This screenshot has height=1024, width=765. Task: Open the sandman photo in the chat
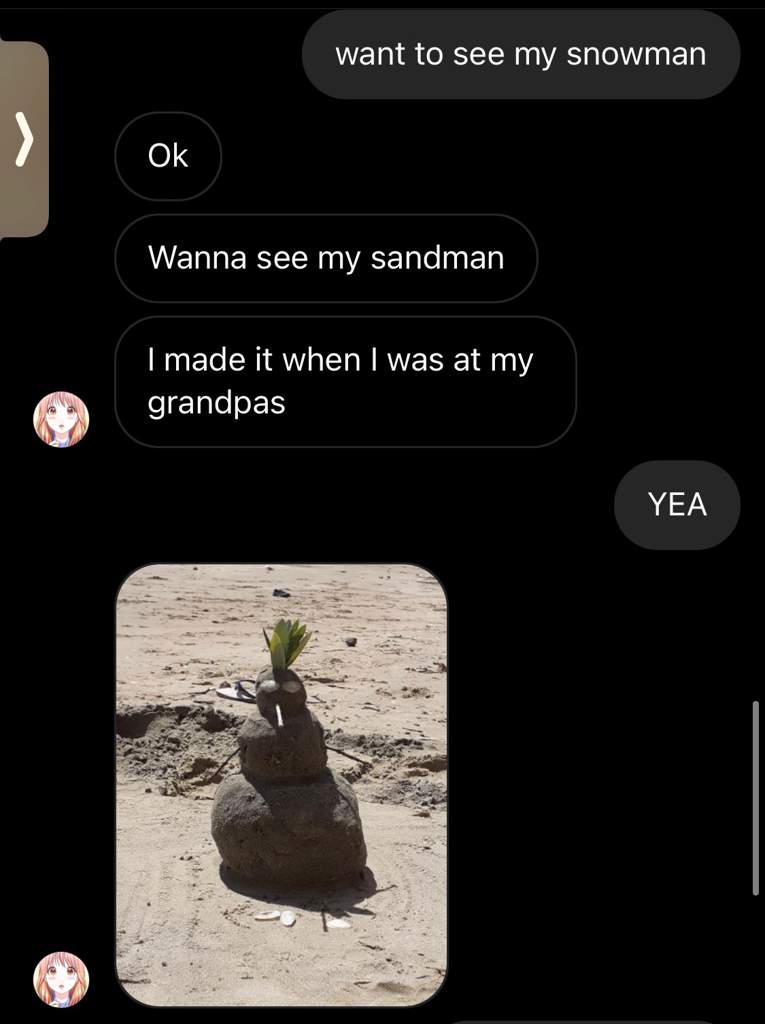[x=281, y=785]
